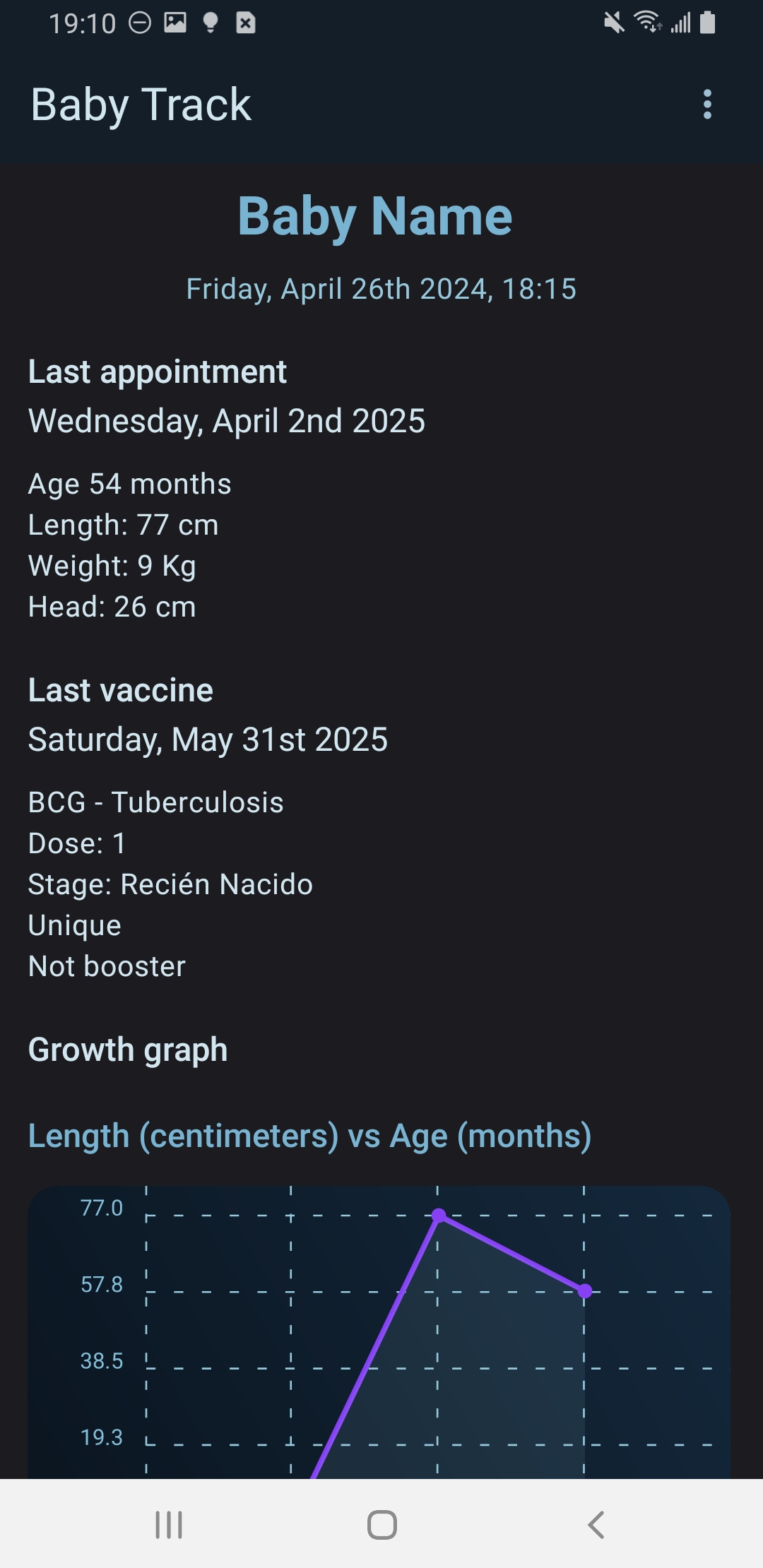Go to the home screen
The width and height of the screenshot is (763, 1568).
[381, 1524]
